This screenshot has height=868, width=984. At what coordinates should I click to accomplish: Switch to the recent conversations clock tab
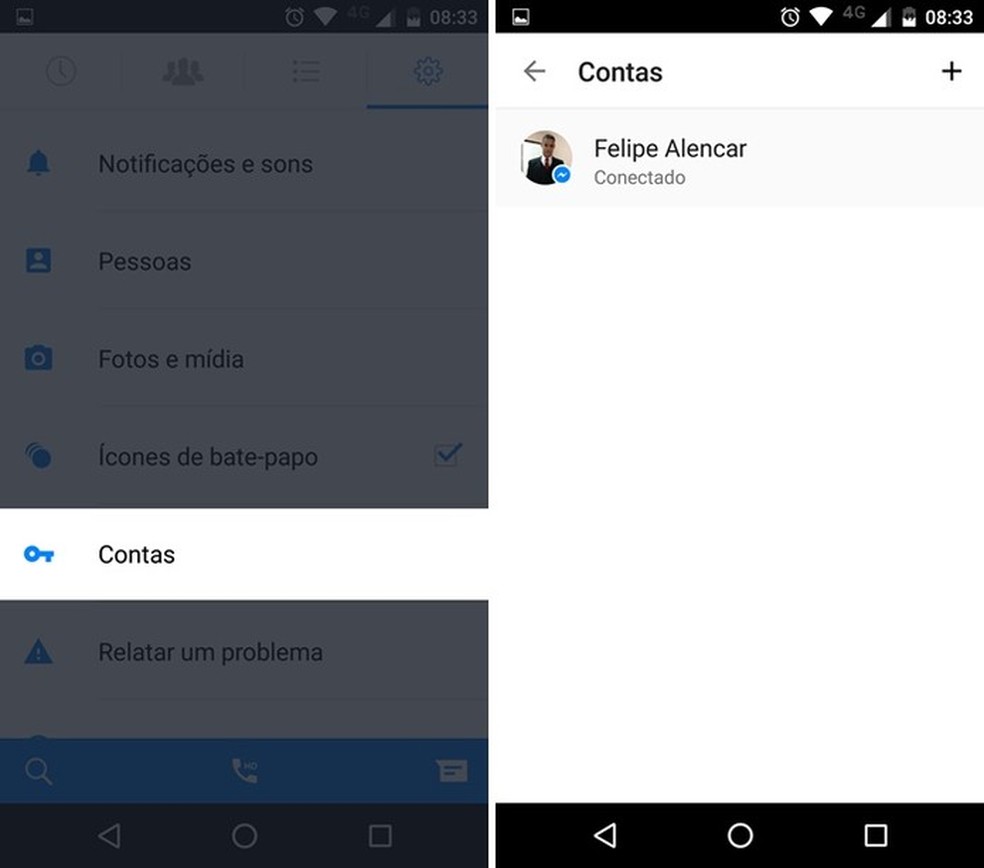61,71
